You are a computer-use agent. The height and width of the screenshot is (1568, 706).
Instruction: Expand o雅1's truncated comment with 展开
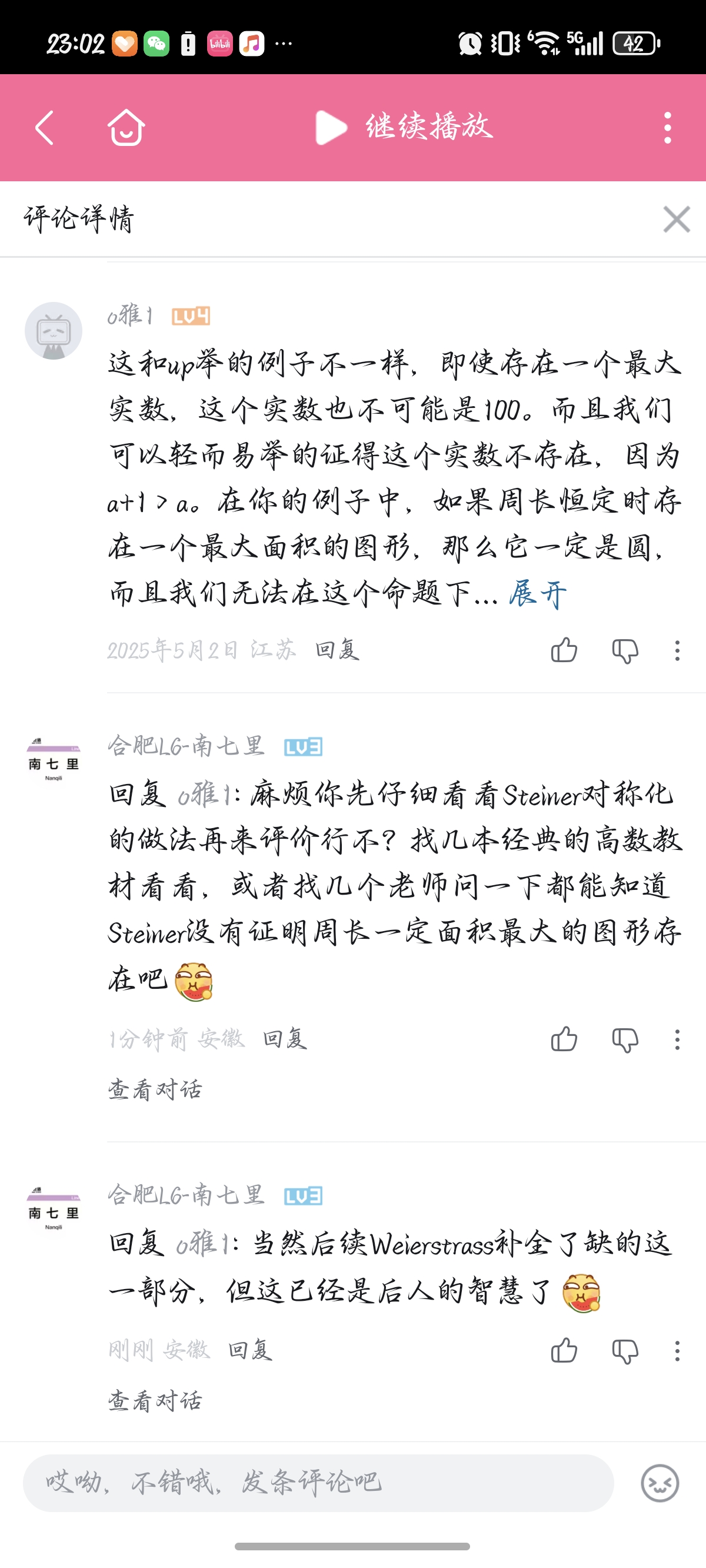tap(537, 593)
